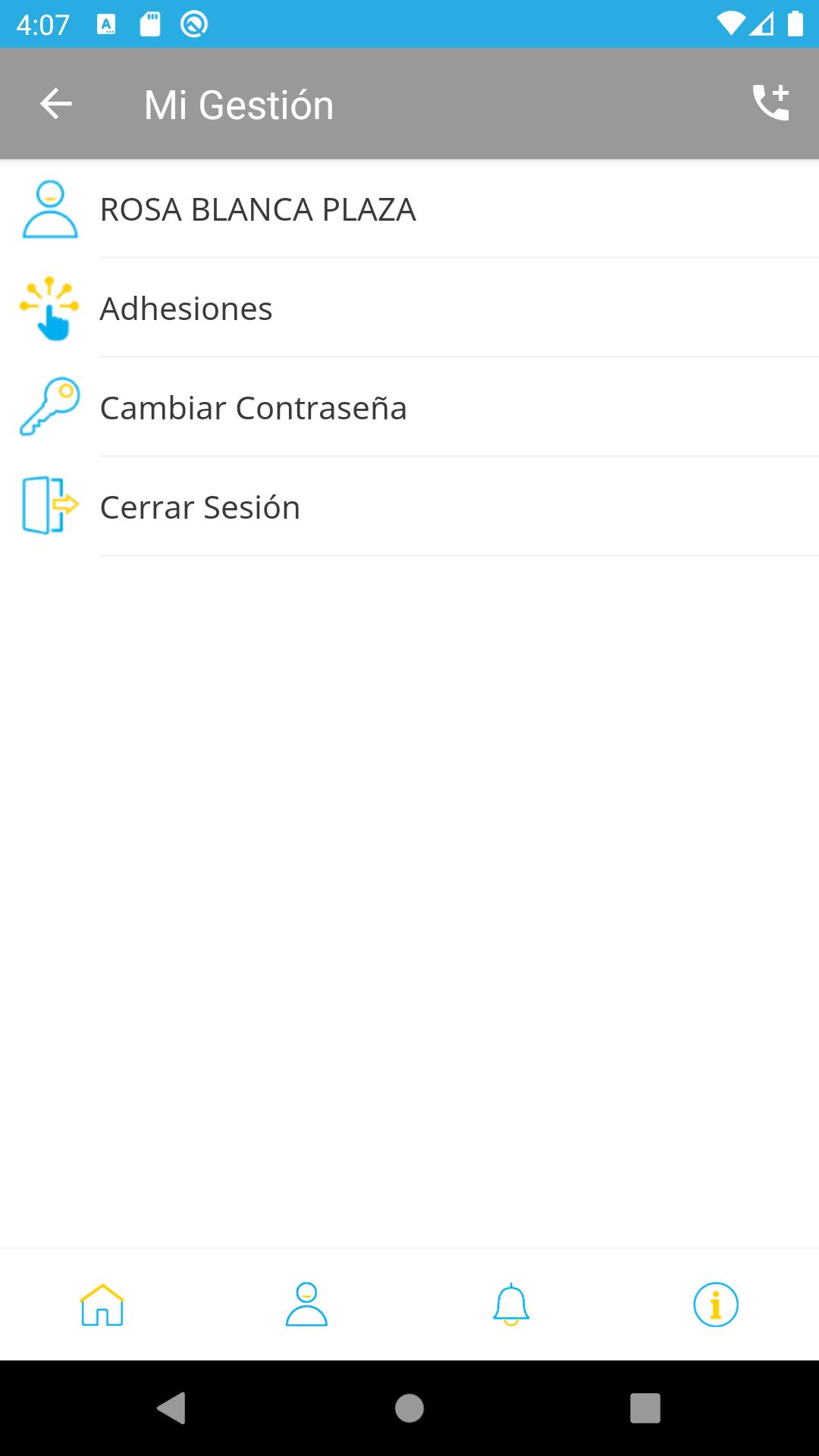Tap the system back button
The width and height of the screenshot is (819, 1456).
pos(171,1408)
